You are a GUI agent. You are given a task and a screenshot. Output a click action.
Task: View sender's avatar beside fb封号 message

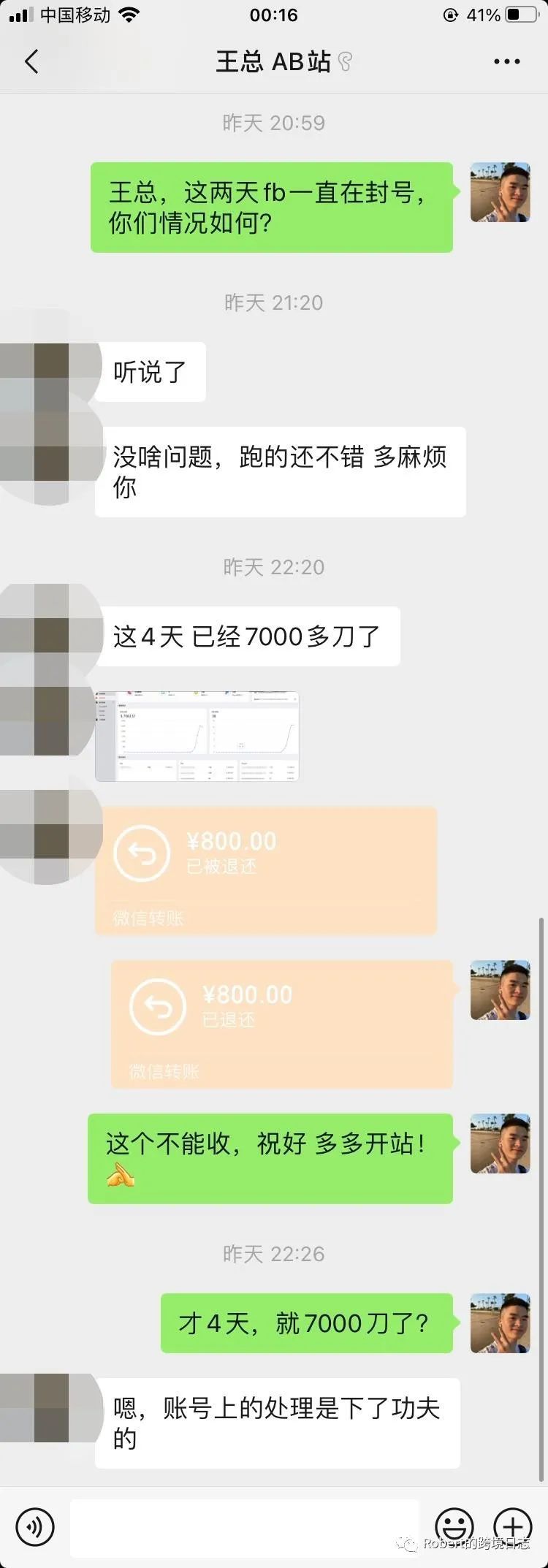500,192
